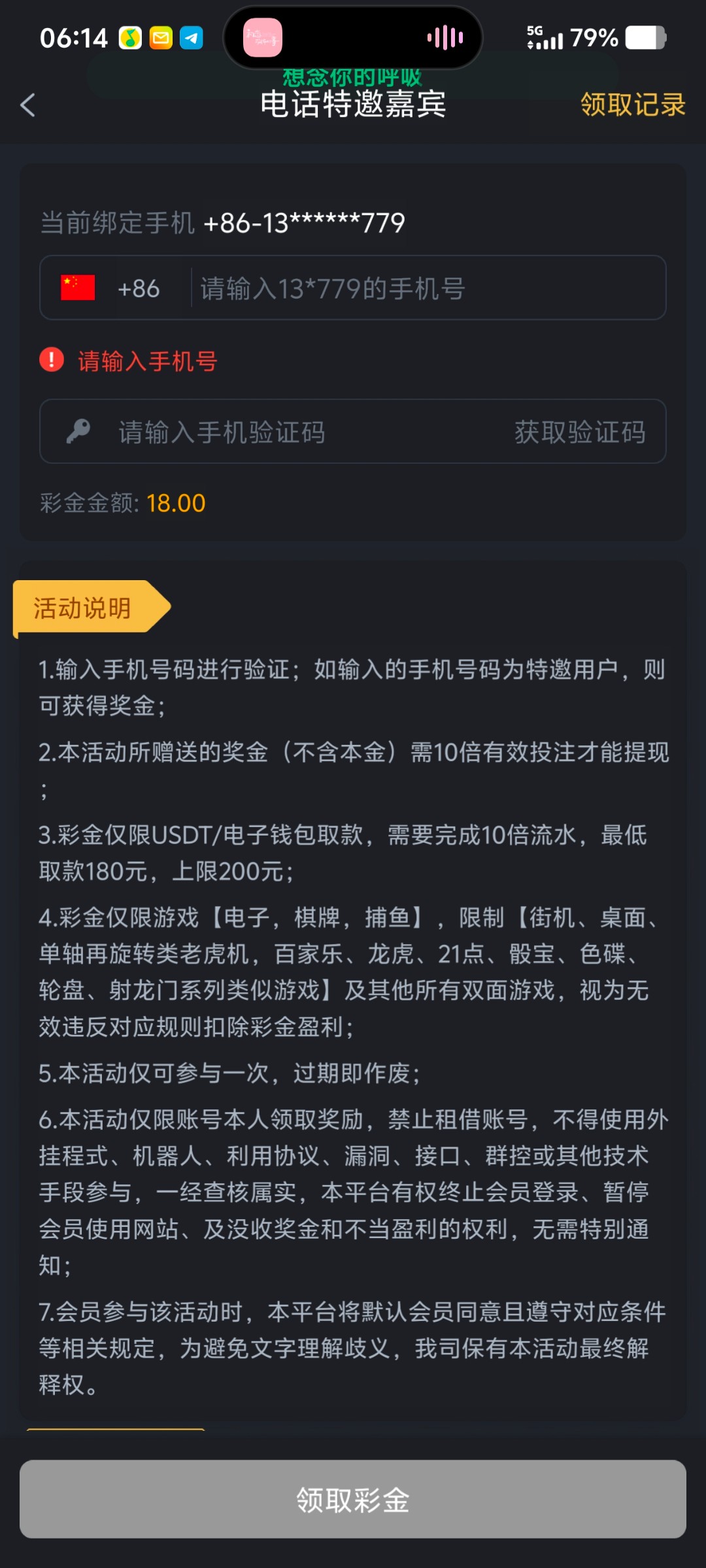Select the China flag icon
The width and height of the screenshot is (706, 1568).
(x=76, y=287)
